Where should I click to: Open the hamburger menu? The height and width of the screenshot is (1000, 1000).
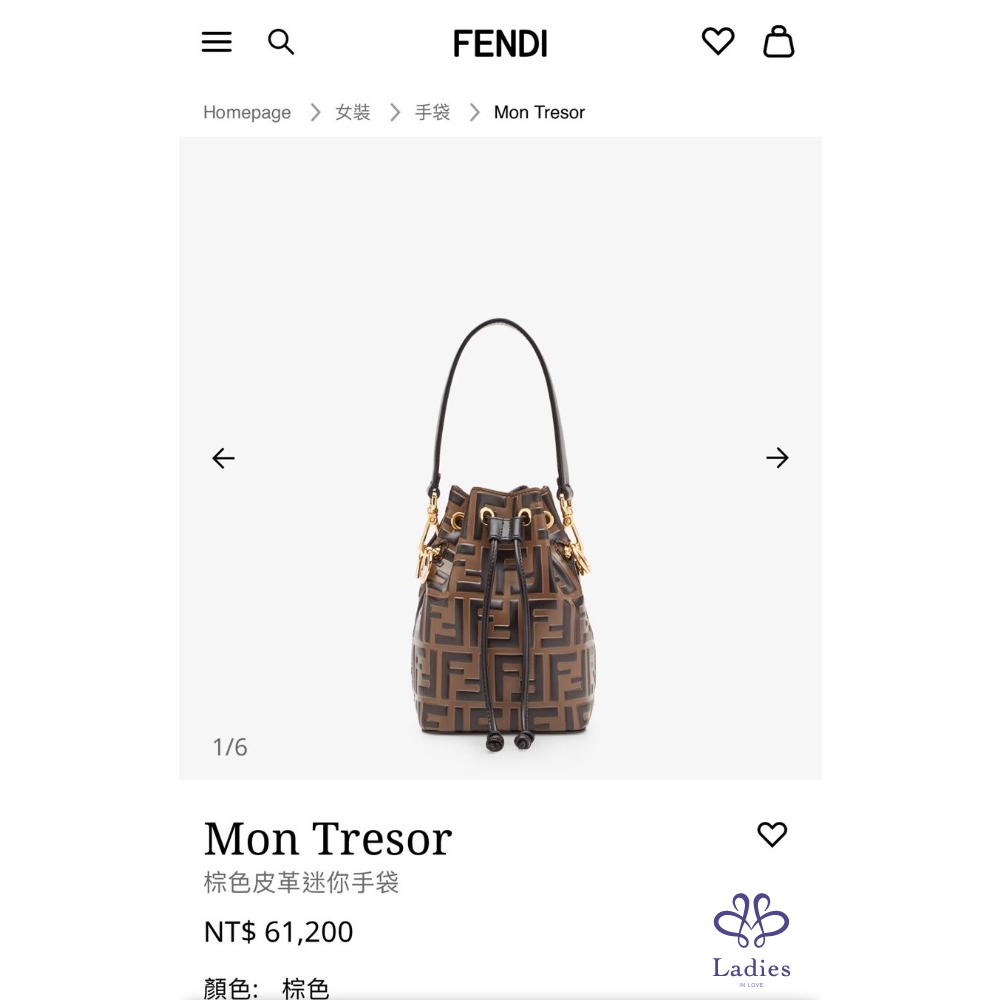point(217,42)
